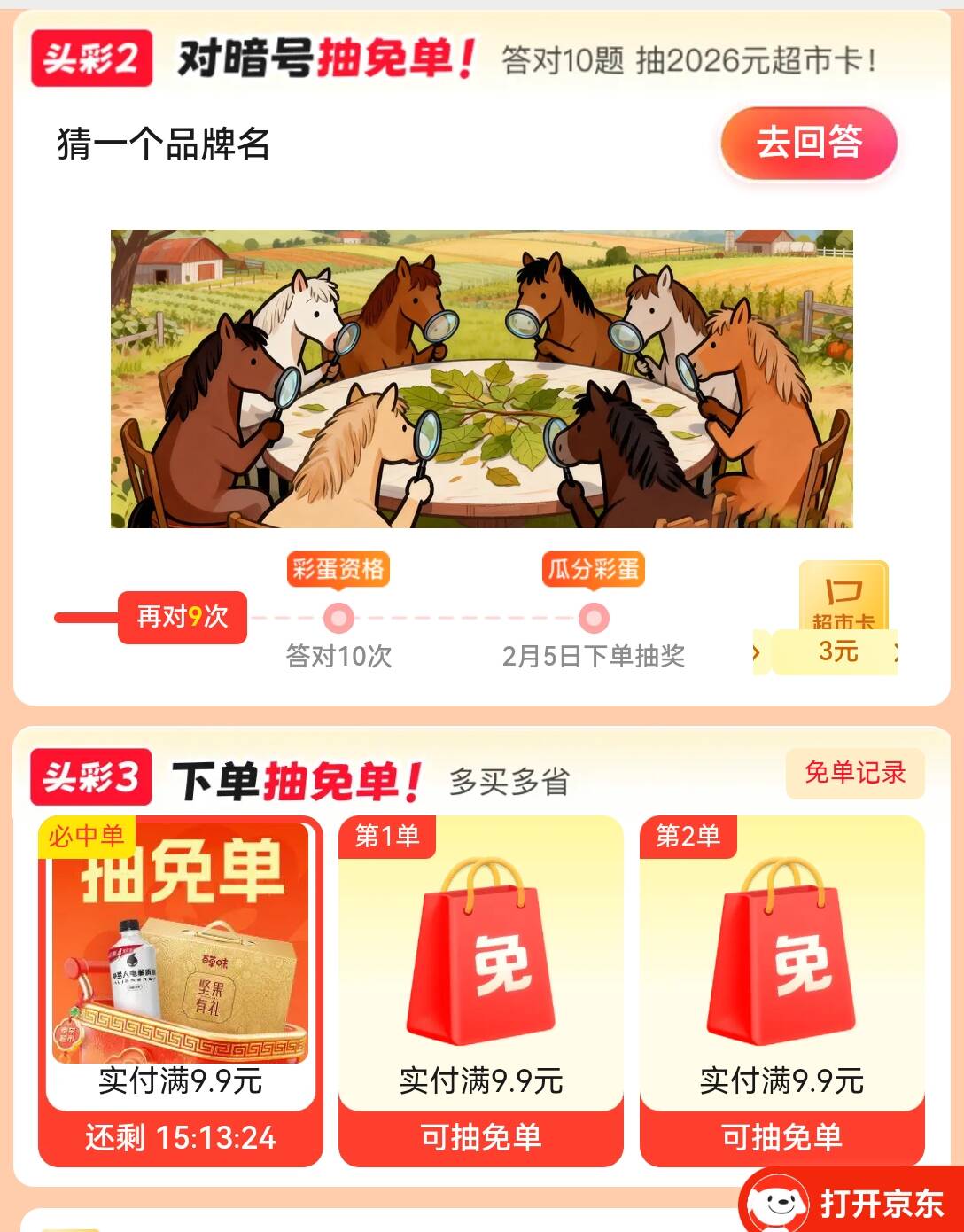
Task: Open the horse riddle picture
Action: click(x=482, y=378)
